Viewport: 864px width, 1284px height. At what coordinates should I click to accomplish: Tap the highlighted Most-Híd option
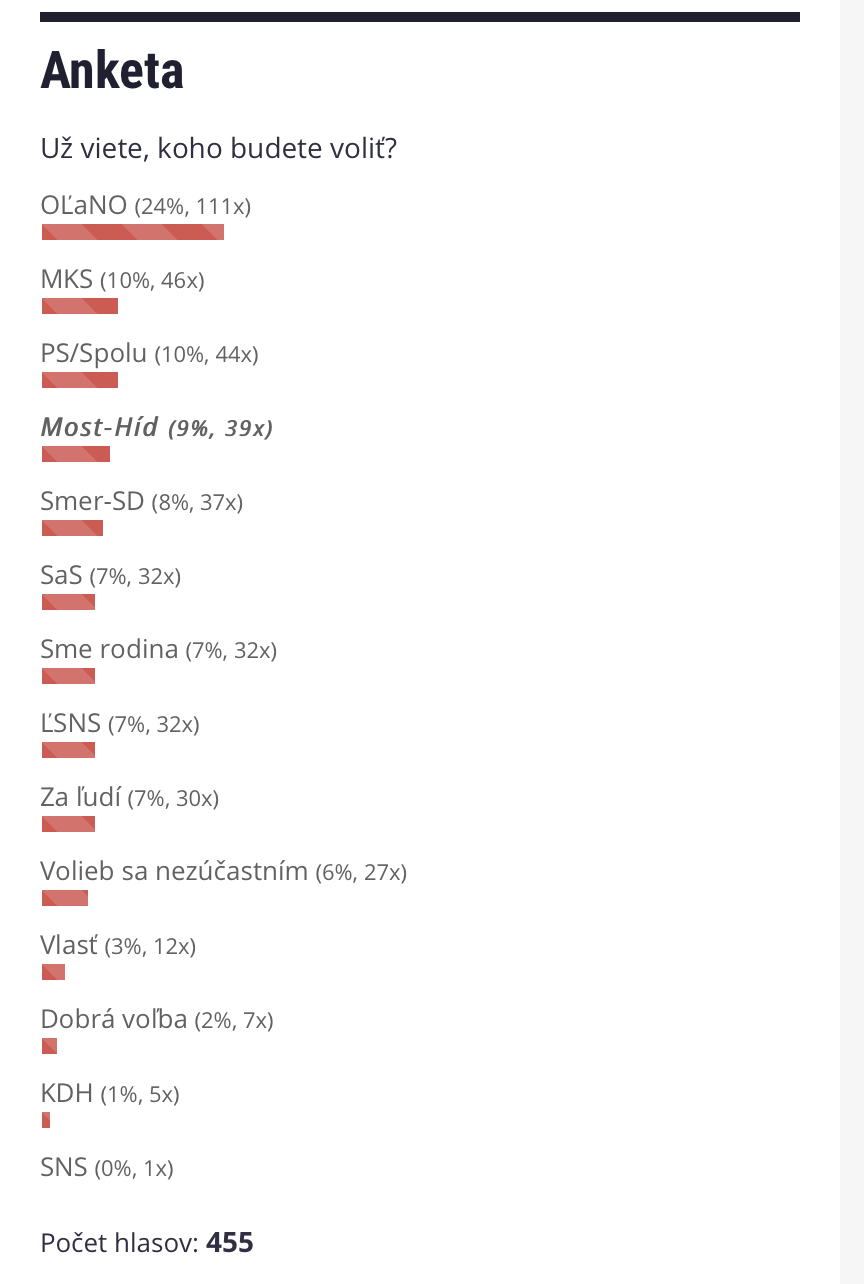click(100, 428)
